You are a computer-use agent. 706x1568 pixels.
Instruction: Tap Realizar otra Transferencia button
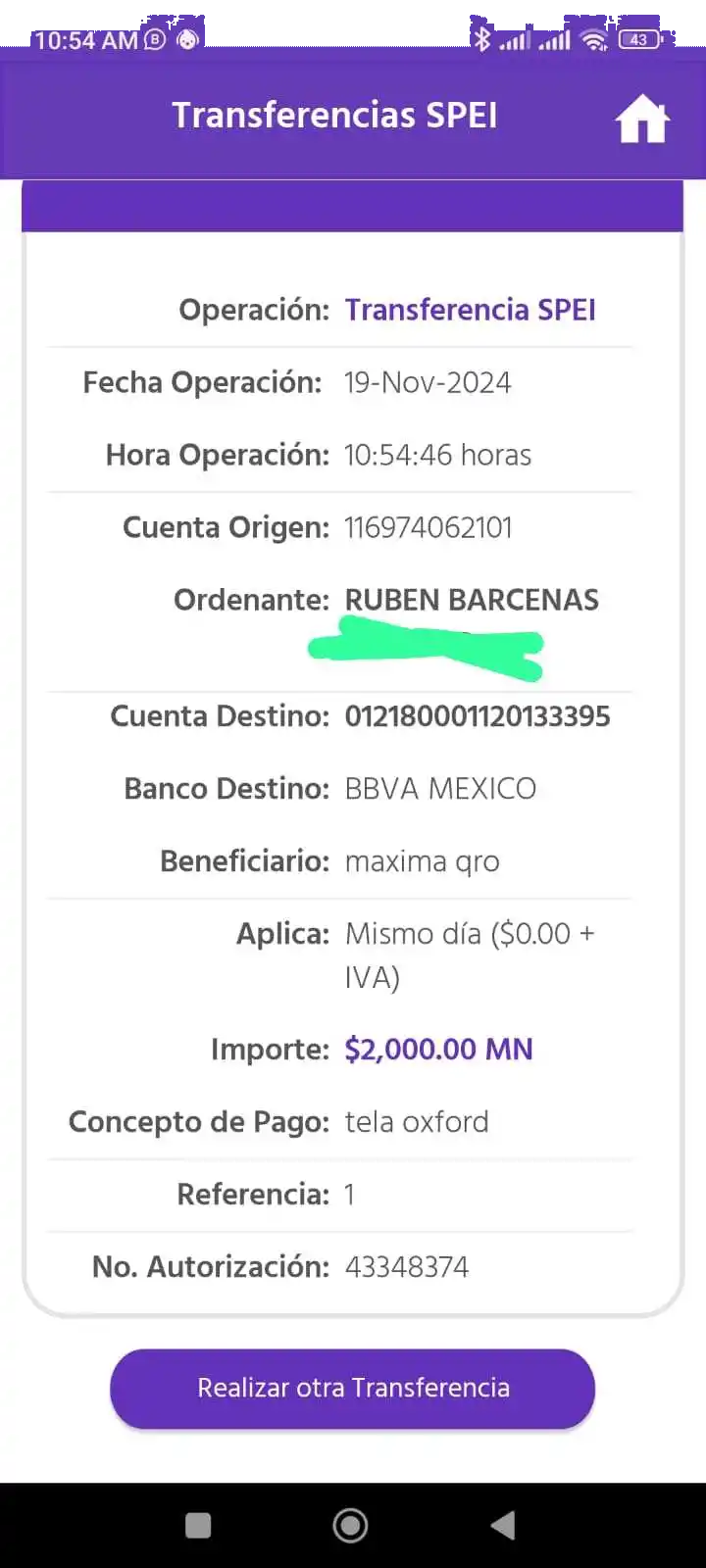(352, 1388)
